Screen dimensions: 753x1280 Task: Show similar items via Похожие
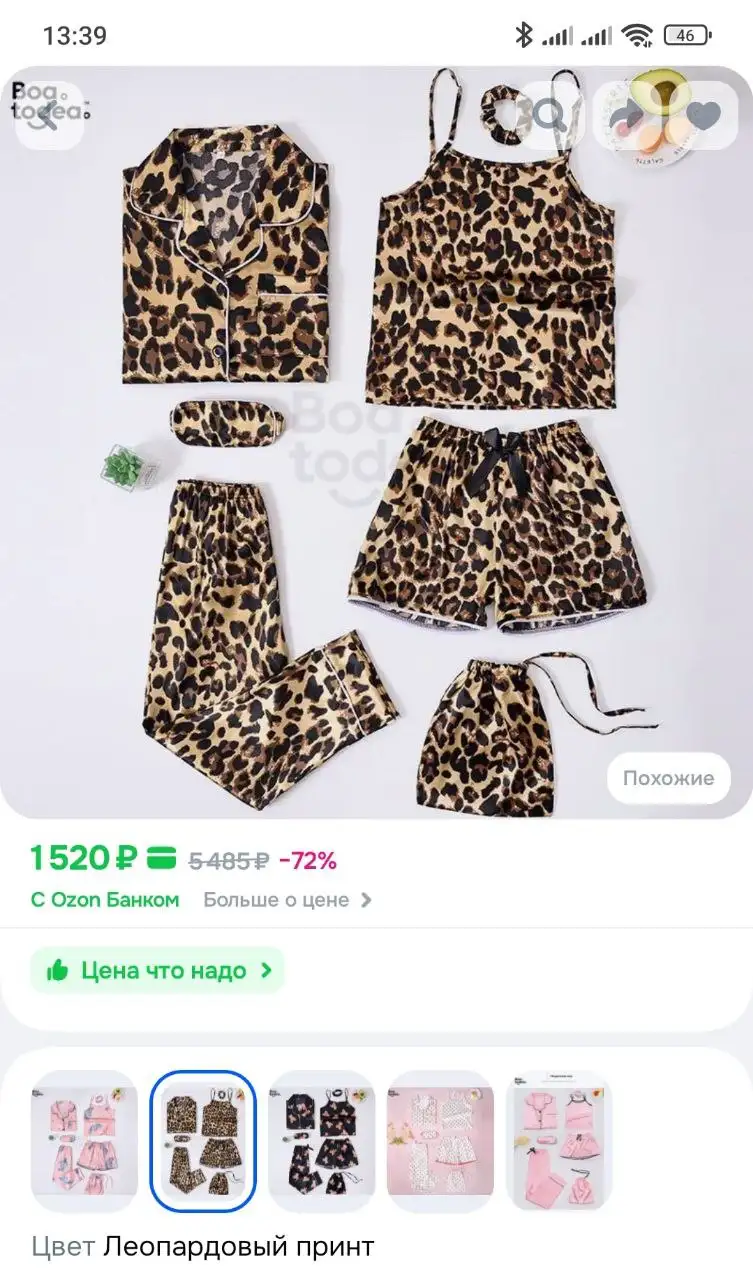point(668,778)
